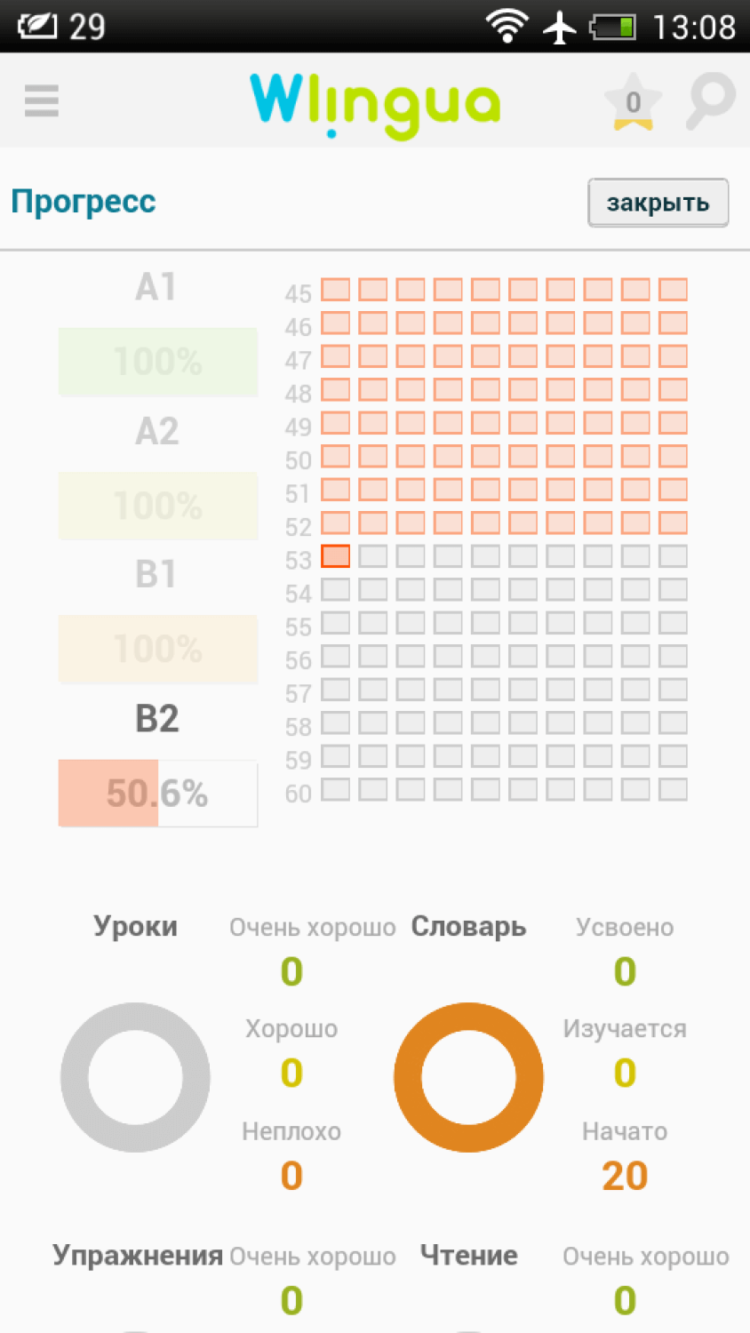Tap the orange Начато count of 20
The width and height of the screenshot is (750, 1333).
(x=624, y=1177)
